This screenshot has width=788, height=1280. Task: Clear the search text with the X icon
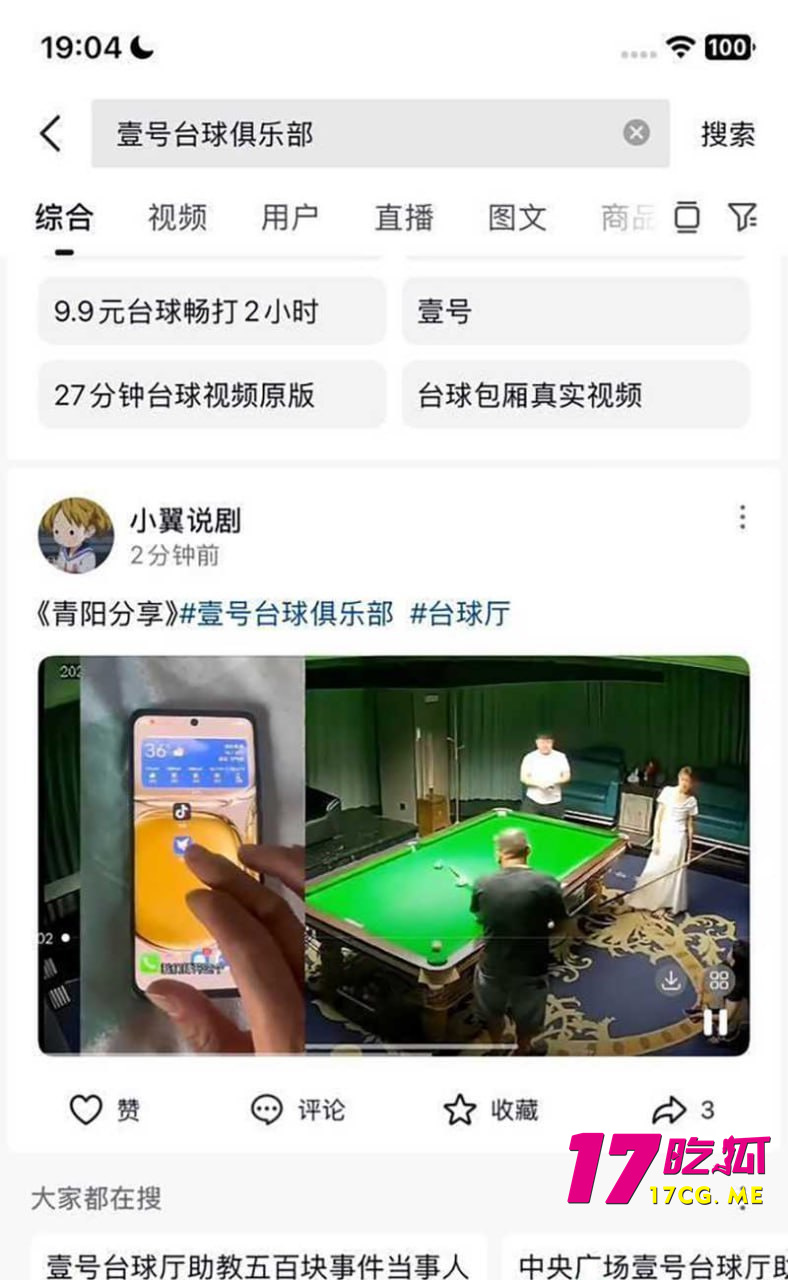pyautogui.click(x=636, y=133)
